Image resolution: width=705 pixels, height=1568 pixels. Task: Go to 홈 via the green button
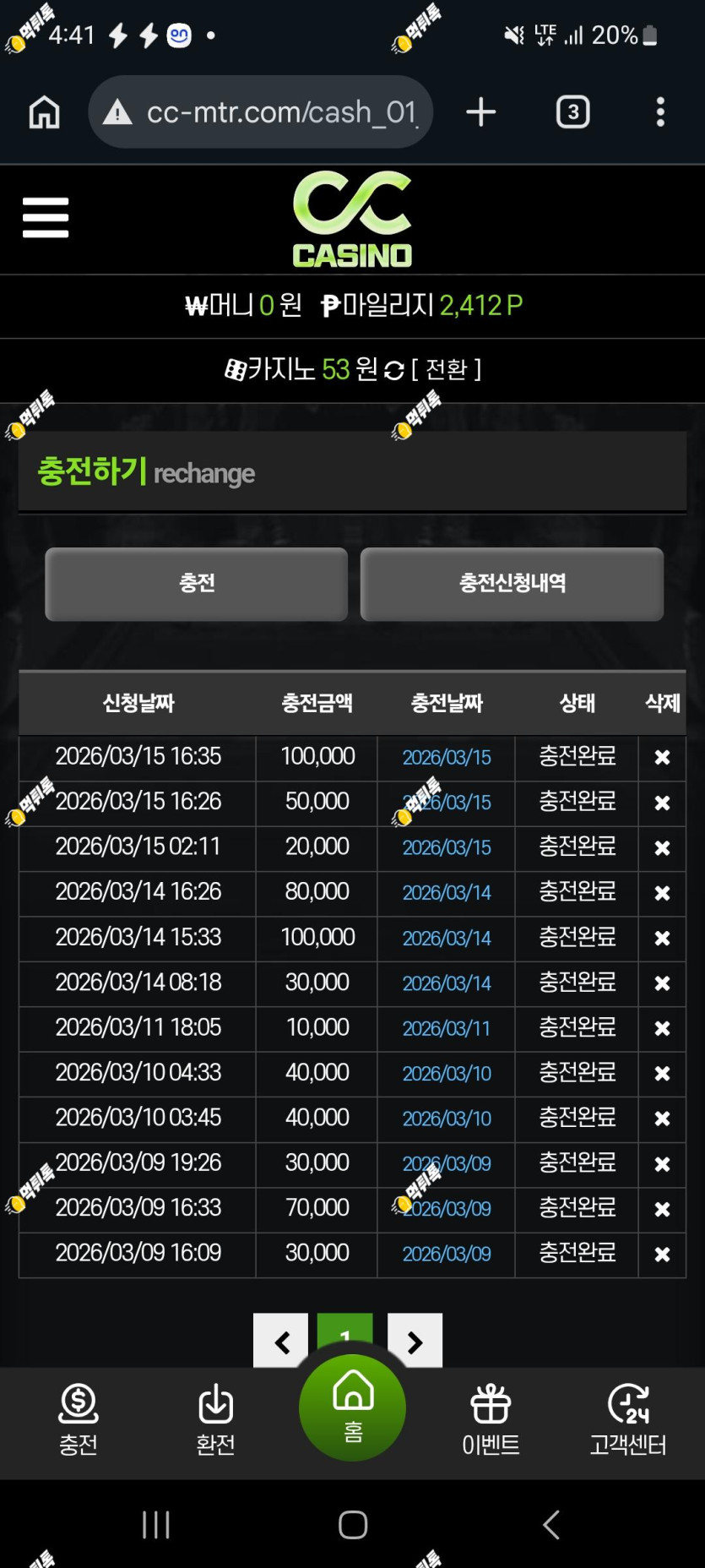[x=353, y=1407]
